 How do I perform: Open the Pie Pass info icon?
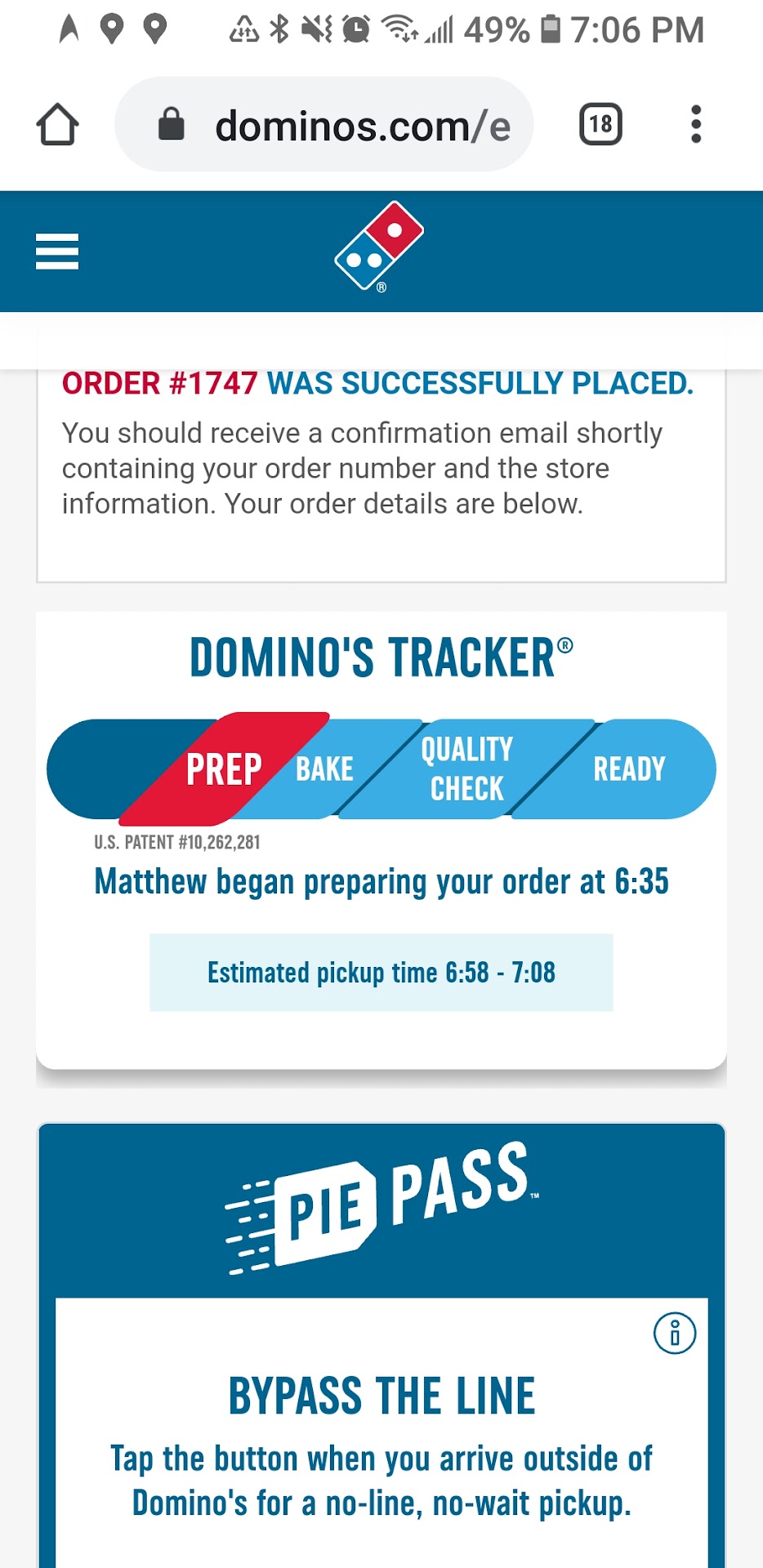coord(675,1334)
